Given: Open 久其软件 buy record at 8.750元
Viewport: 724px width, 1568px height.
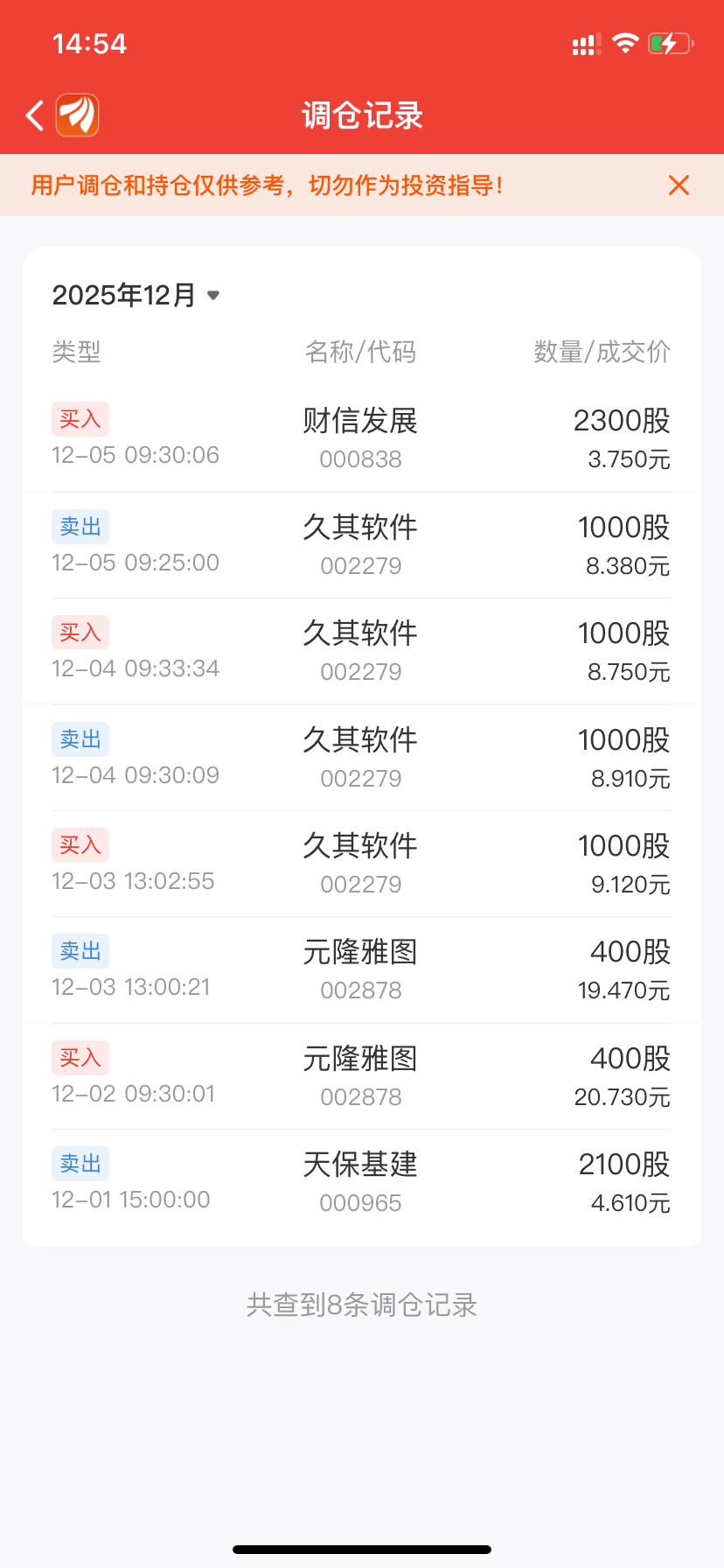Looking at the screenshot, I should (x=362, y=652).
